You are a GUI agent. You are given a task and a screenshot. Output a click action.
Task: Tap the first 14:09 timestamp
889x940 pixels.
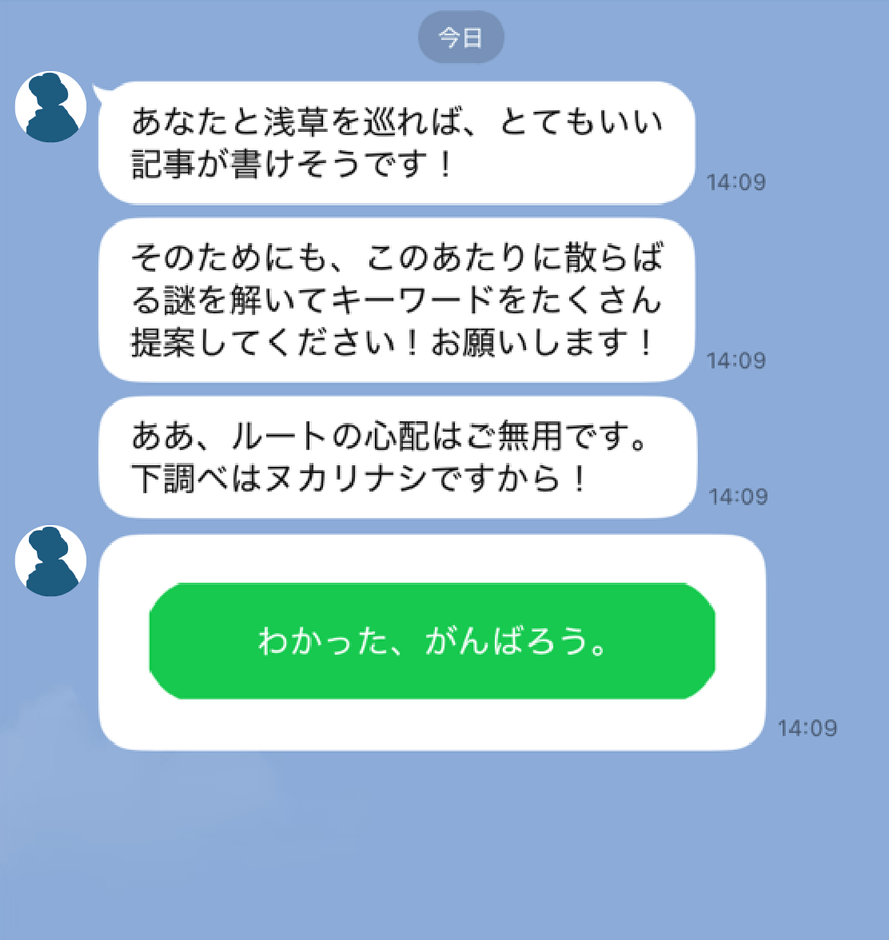tap(738, 182)
